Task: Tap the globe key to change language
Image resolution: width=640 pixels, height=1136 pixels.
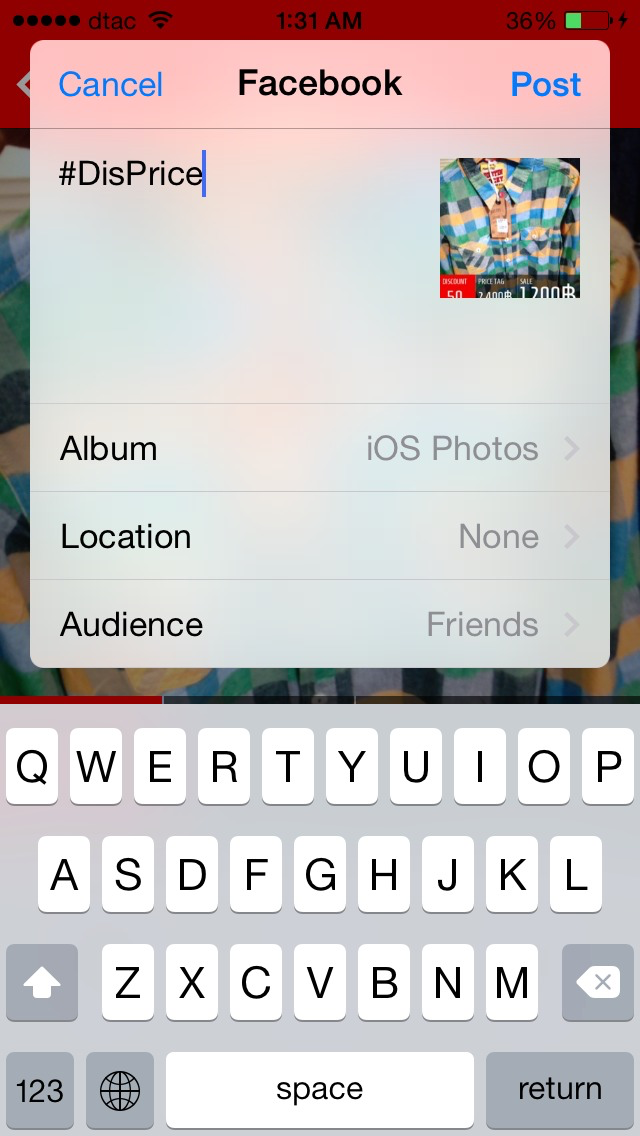Action: click(x=120, y=1089)
